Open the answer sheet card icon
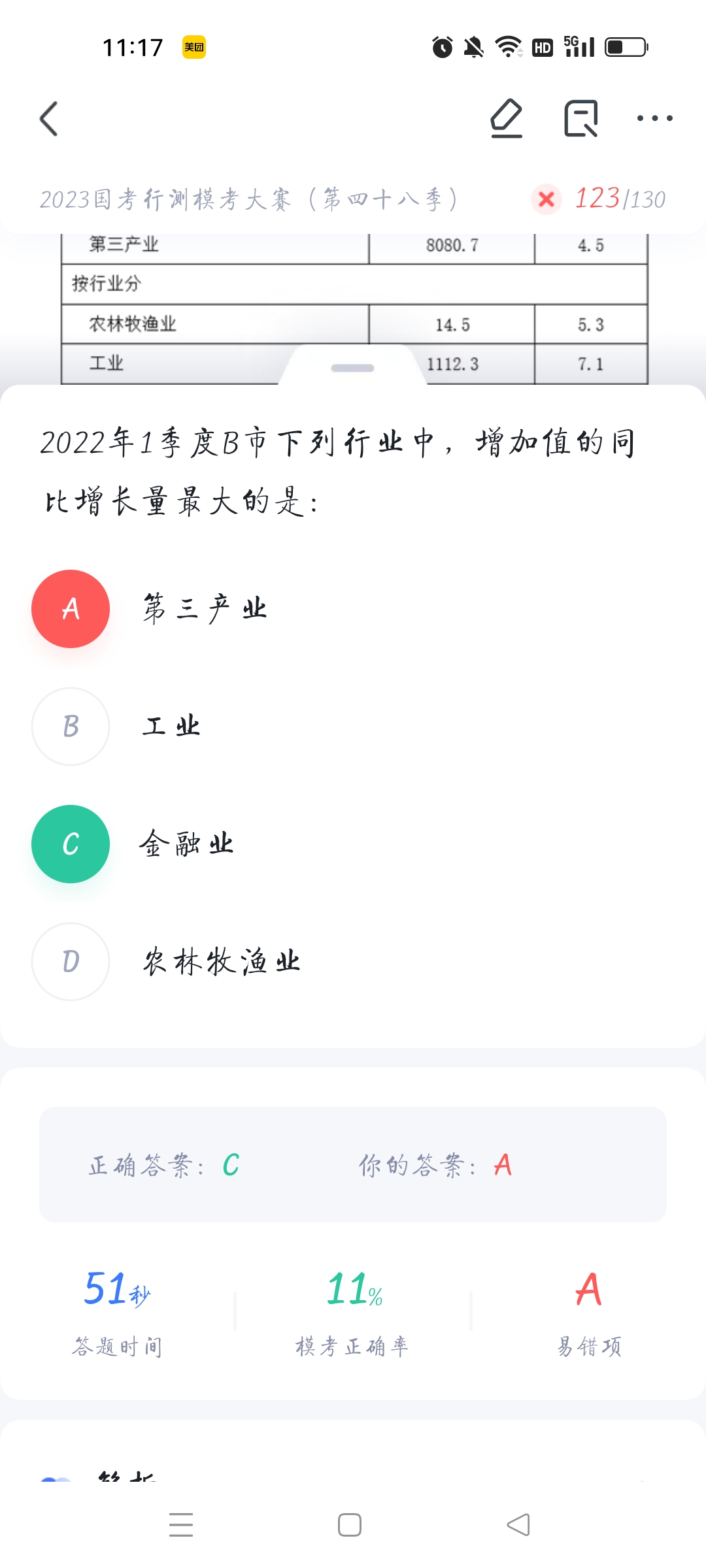 [x=581, y=119]
